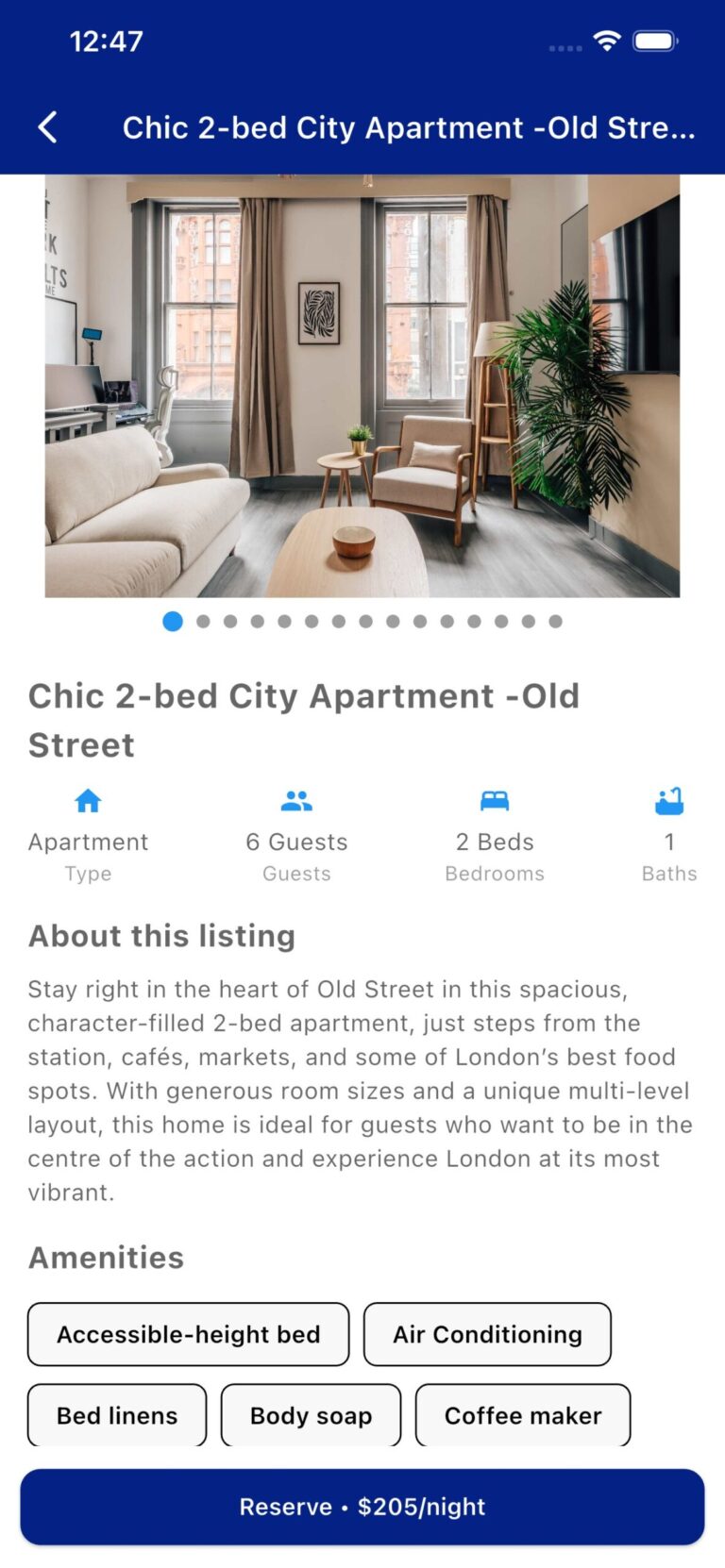Select the Accessible-height bed amenity chip
Viewport: 725px width, 1568px height.
coord(188,1334)
